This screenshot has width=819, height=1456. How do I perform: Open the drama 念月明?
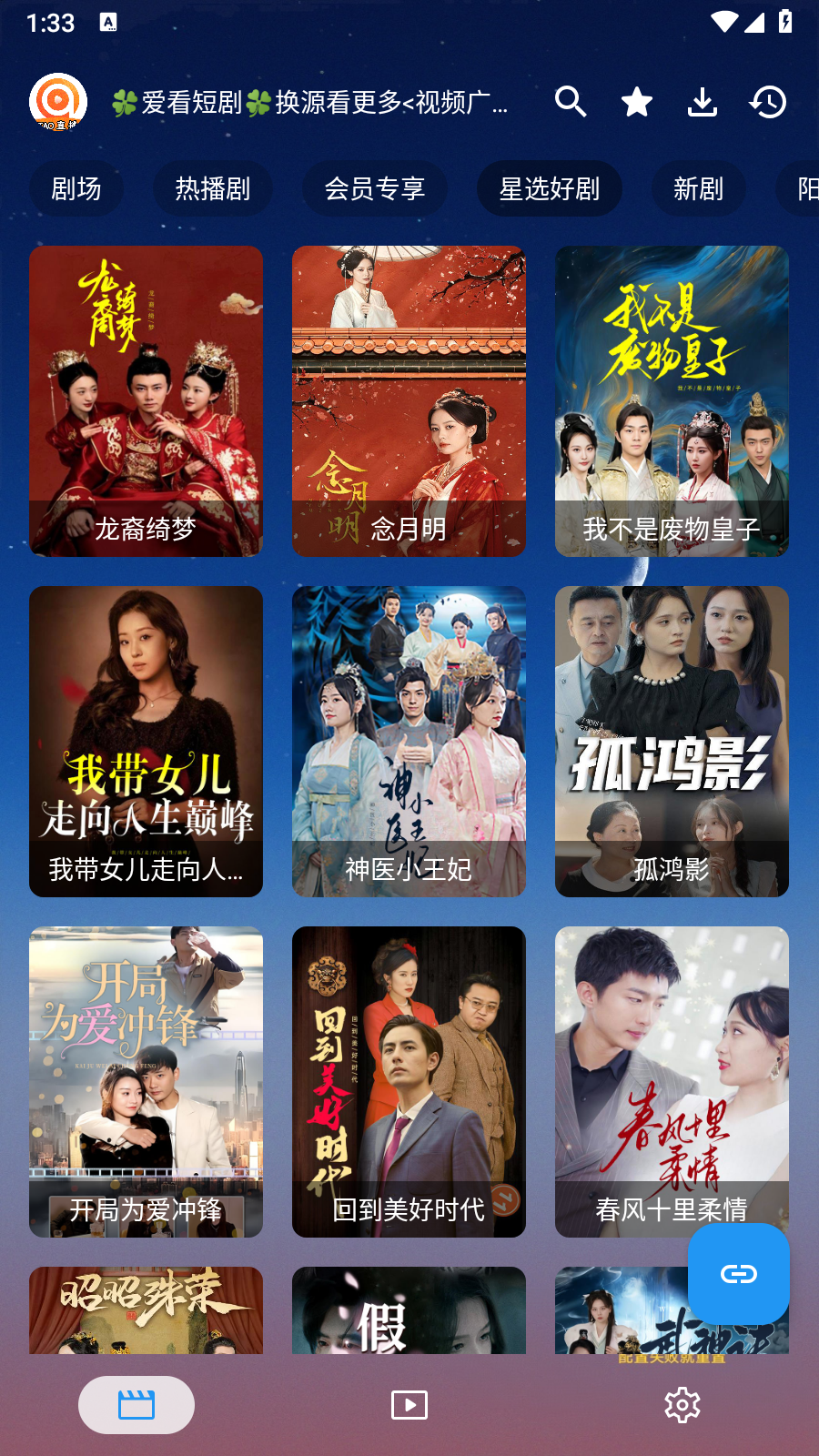(x=409, y=400)
